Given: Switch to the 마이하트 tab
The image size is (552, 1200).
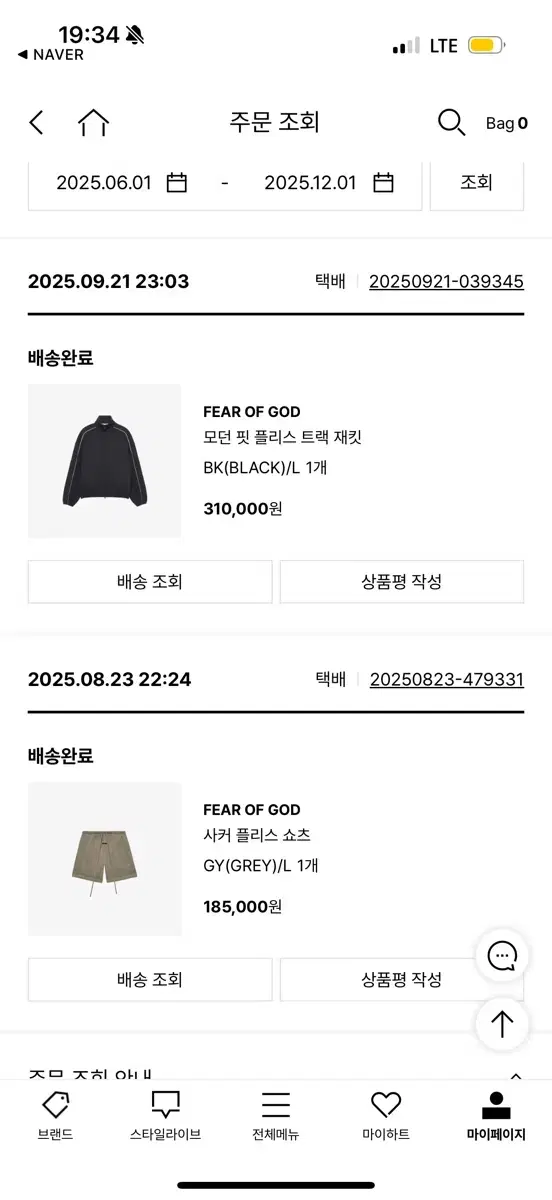Looking at the screenshot, I should [x=386, y=1116].
